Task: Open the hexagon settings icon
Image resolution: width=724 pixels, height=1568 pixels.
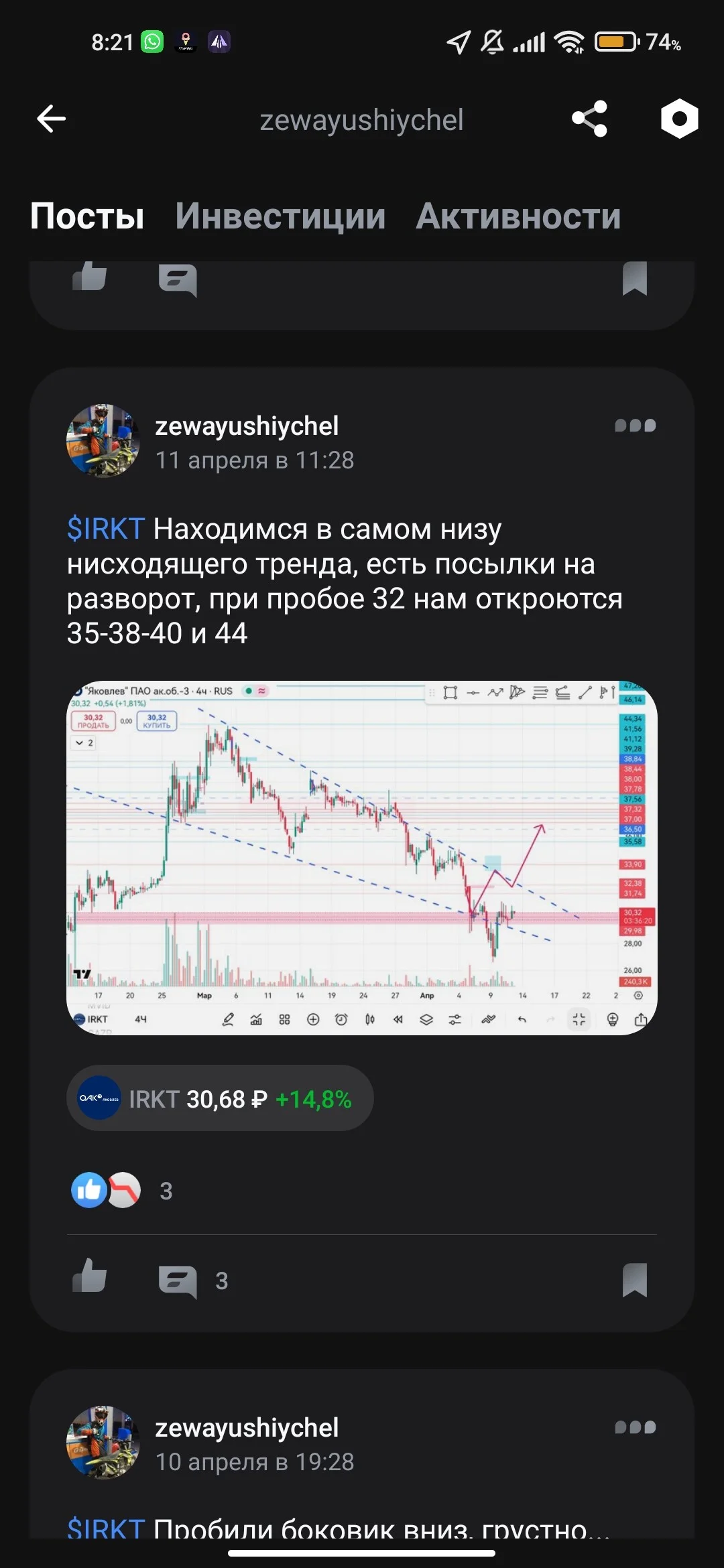Action: [679, 119]
